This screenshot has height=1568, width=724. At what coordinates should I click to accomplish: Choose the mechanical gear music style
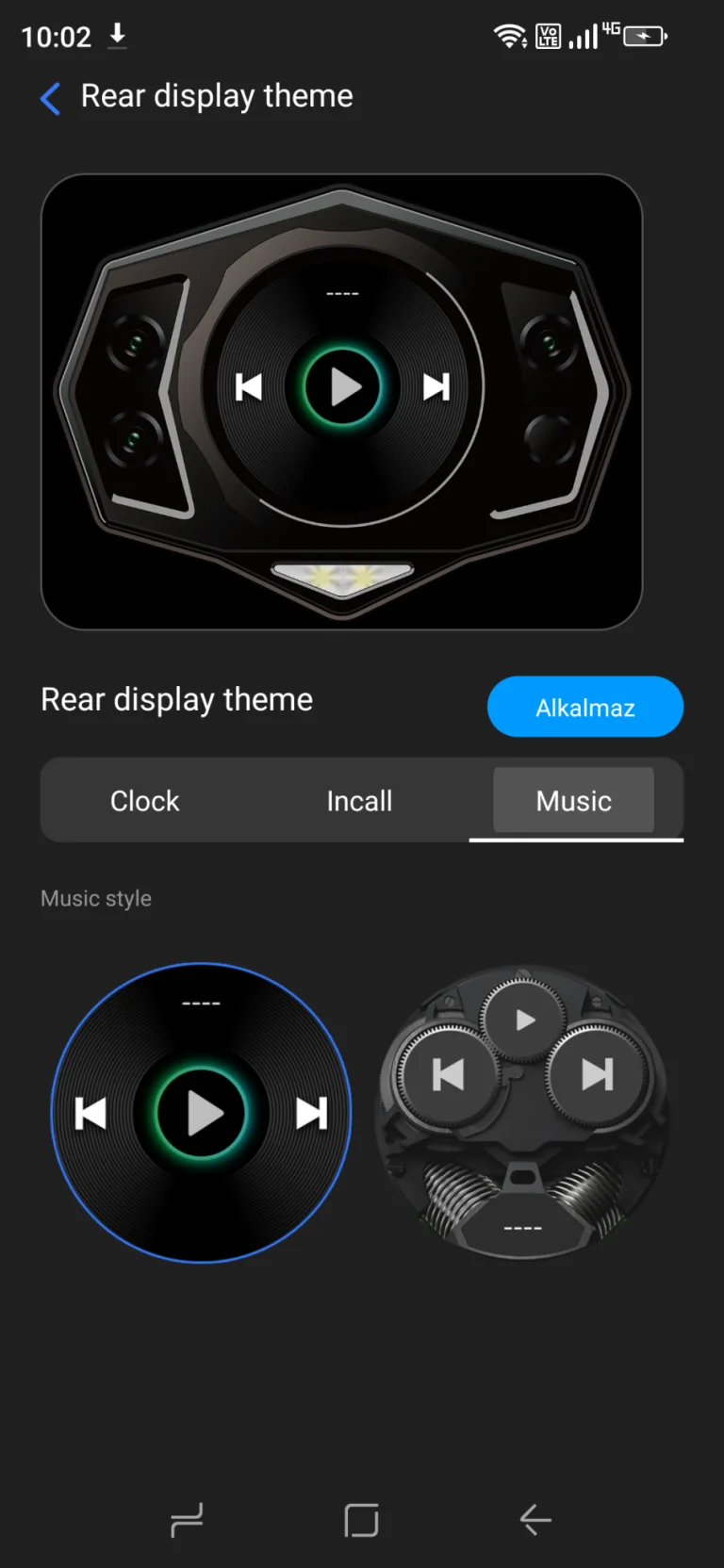(x=522, y=1113)
